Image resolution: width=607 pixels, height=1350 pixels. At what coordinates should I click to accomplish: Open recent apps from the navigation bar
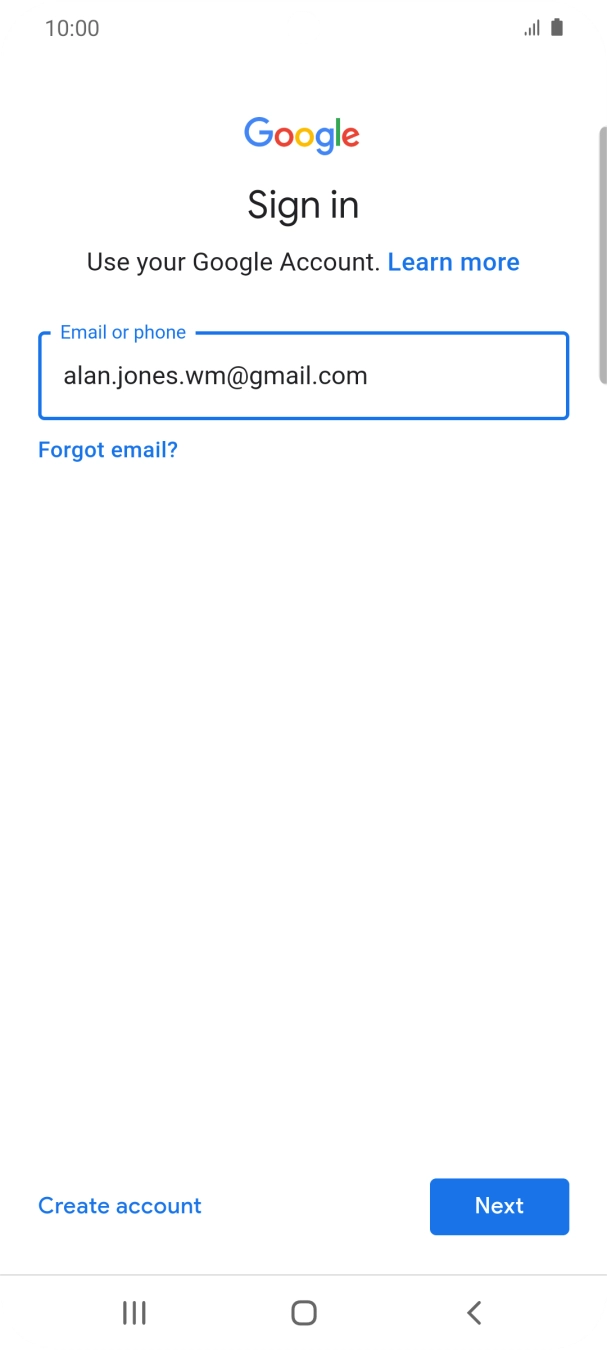pos(134,1313)
